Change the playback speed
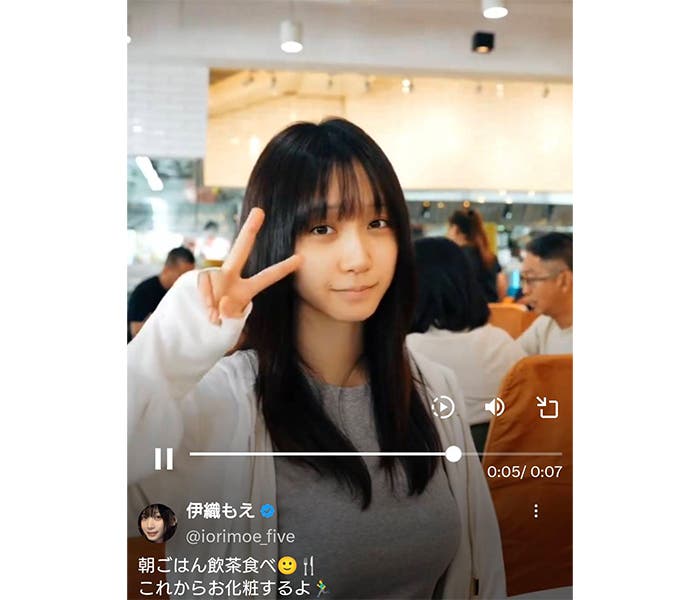This screenshot has height=600, width=700. click(443, 407)
